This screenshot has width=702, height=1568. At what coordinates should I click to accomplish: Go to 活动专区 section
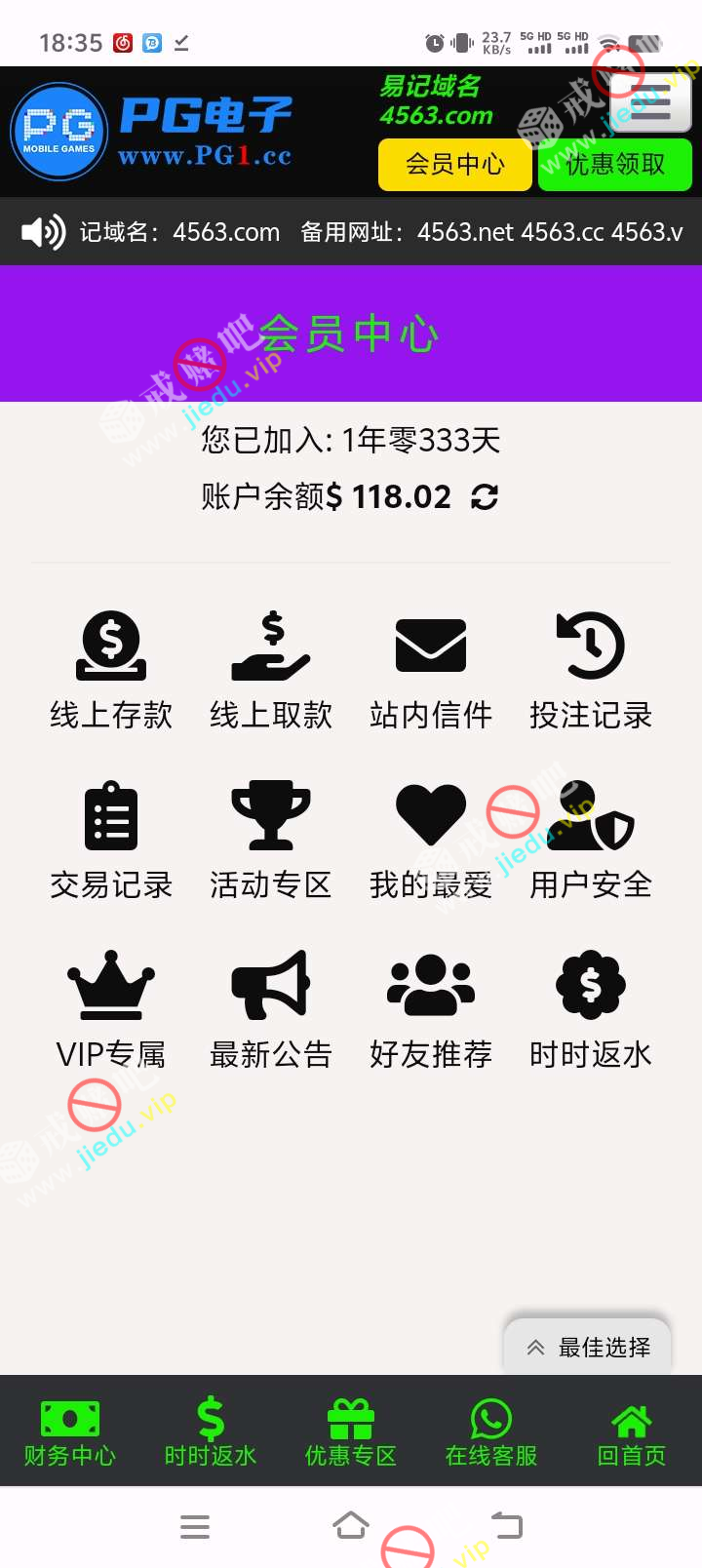[x=271, y=839]
